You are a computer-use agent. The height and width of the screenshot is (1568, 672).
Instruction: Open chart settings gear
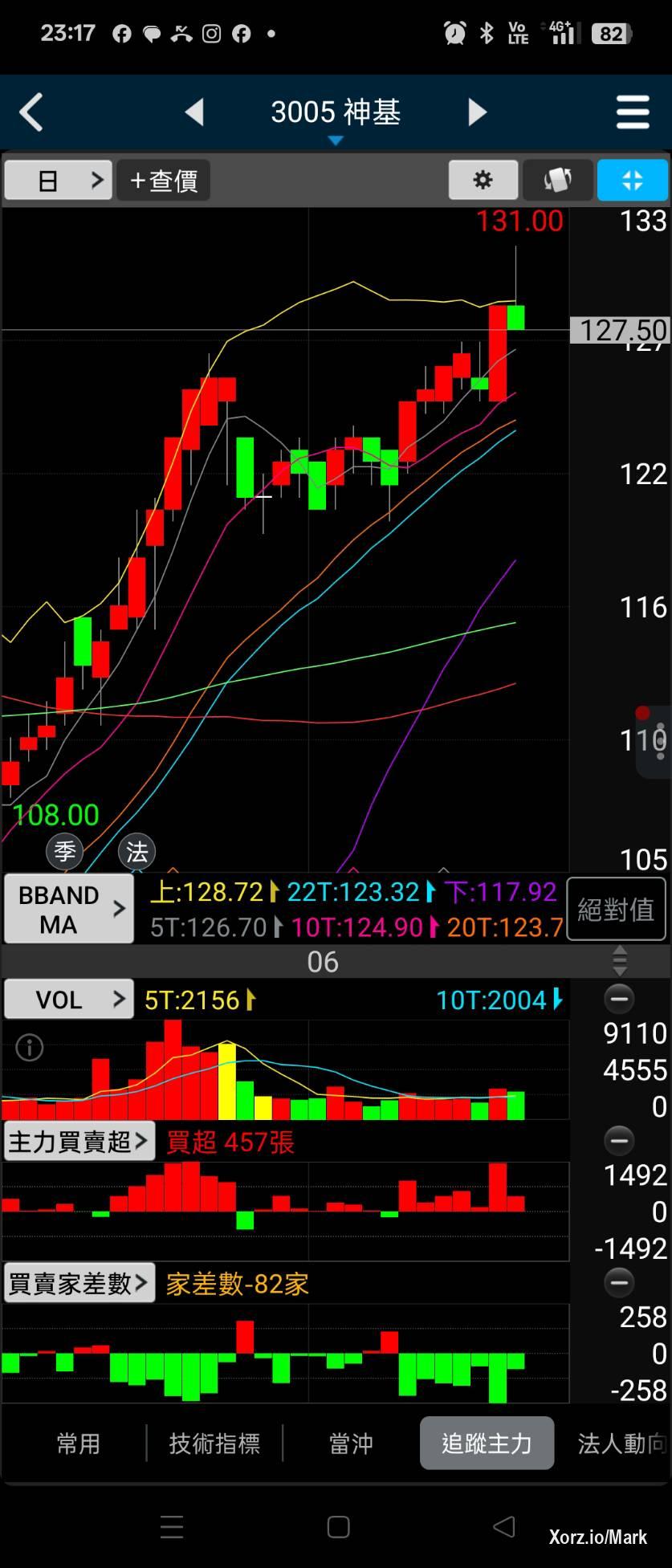[483, 180]
